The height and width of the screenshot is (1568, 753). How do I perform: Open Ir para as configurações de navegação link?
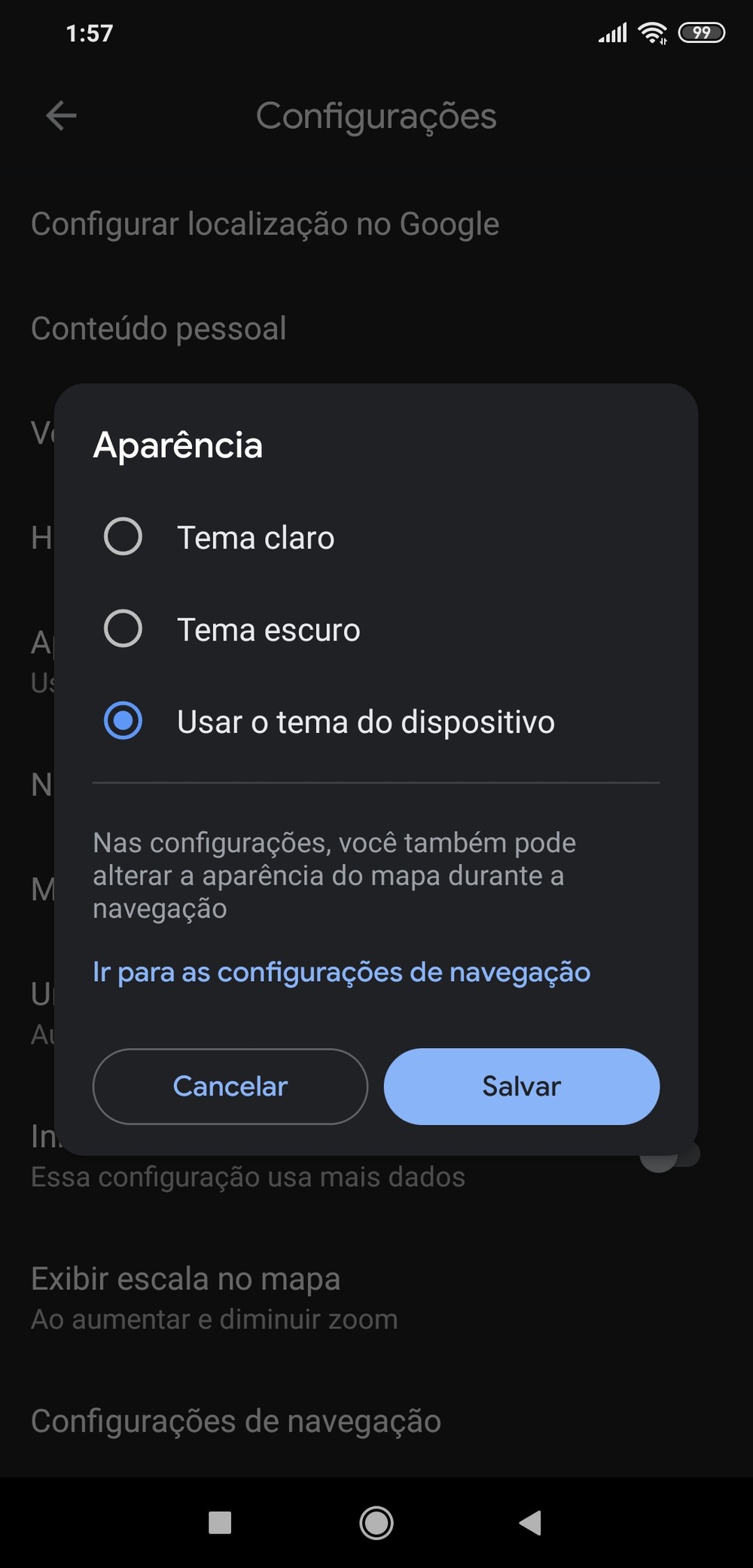(341, 972)
